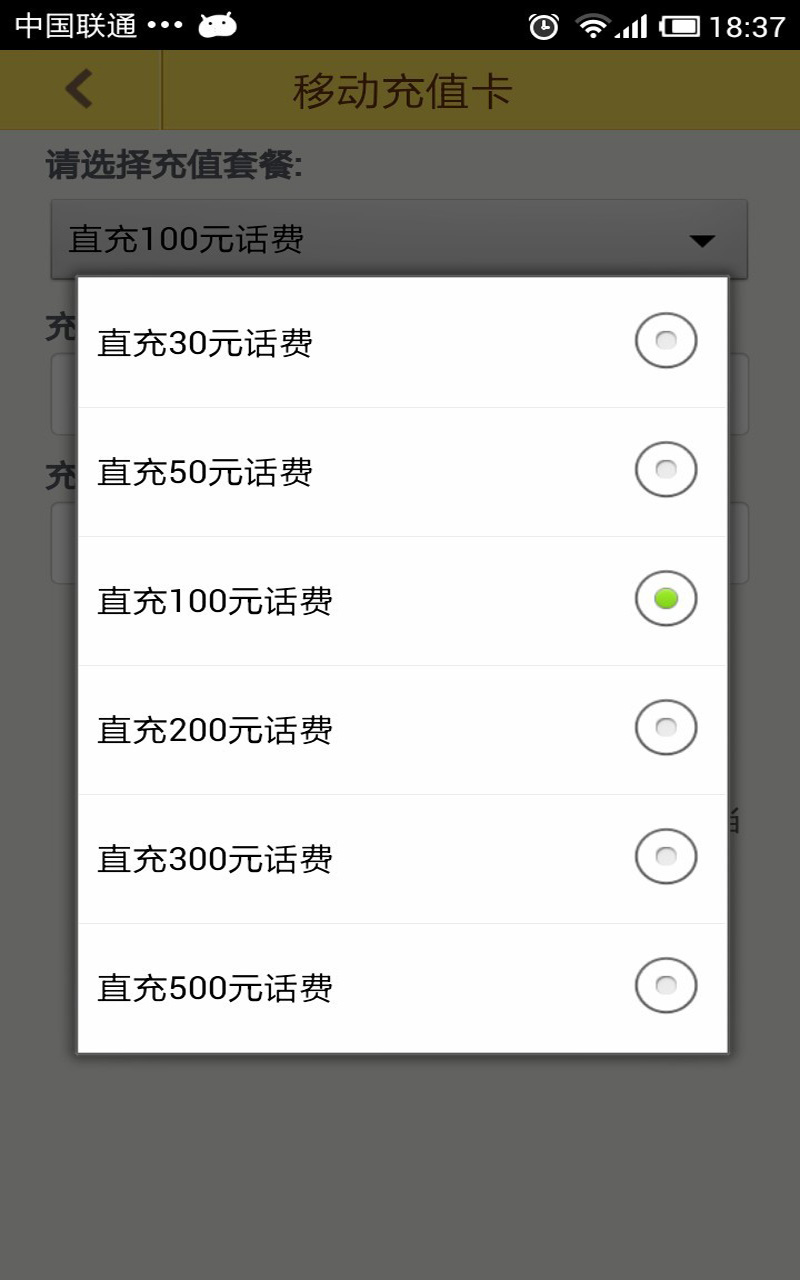This screenshot has height=1280, width=800.
Task: Pick the 直充100元话费 radio option
Action: [402, 601]
